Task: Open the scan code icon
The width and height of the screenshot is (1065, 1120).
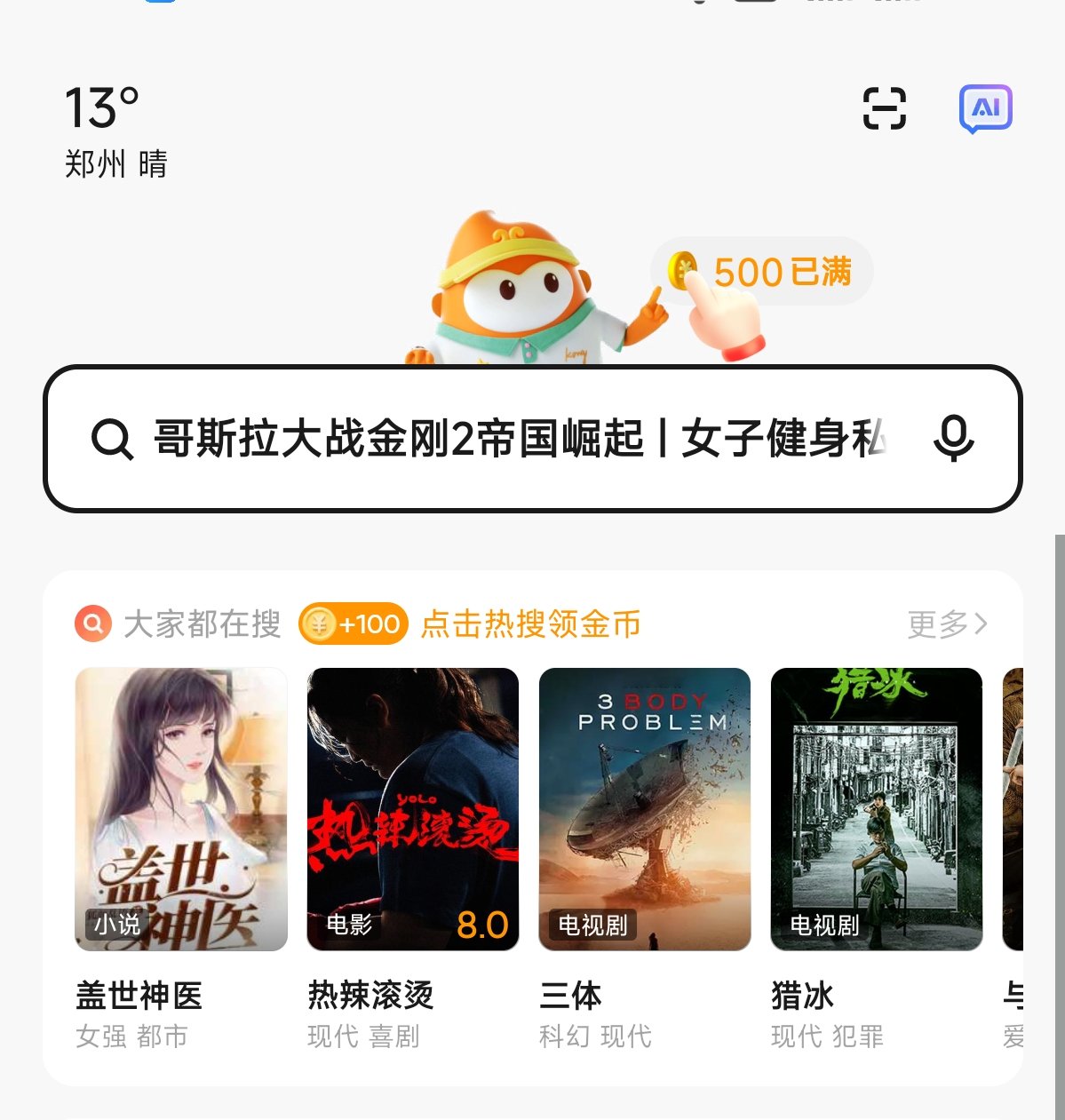Action: click(x=885, y=109)
